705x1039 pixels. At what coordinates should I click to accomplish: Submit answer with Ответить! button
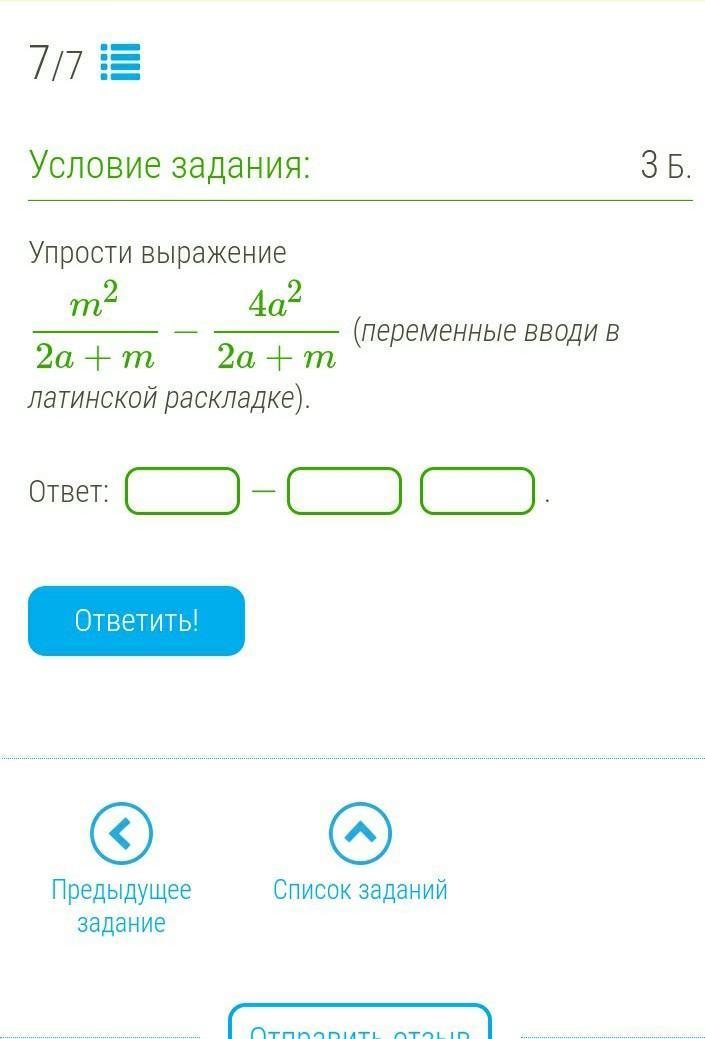pyautogui.click(x=136, y=621)
